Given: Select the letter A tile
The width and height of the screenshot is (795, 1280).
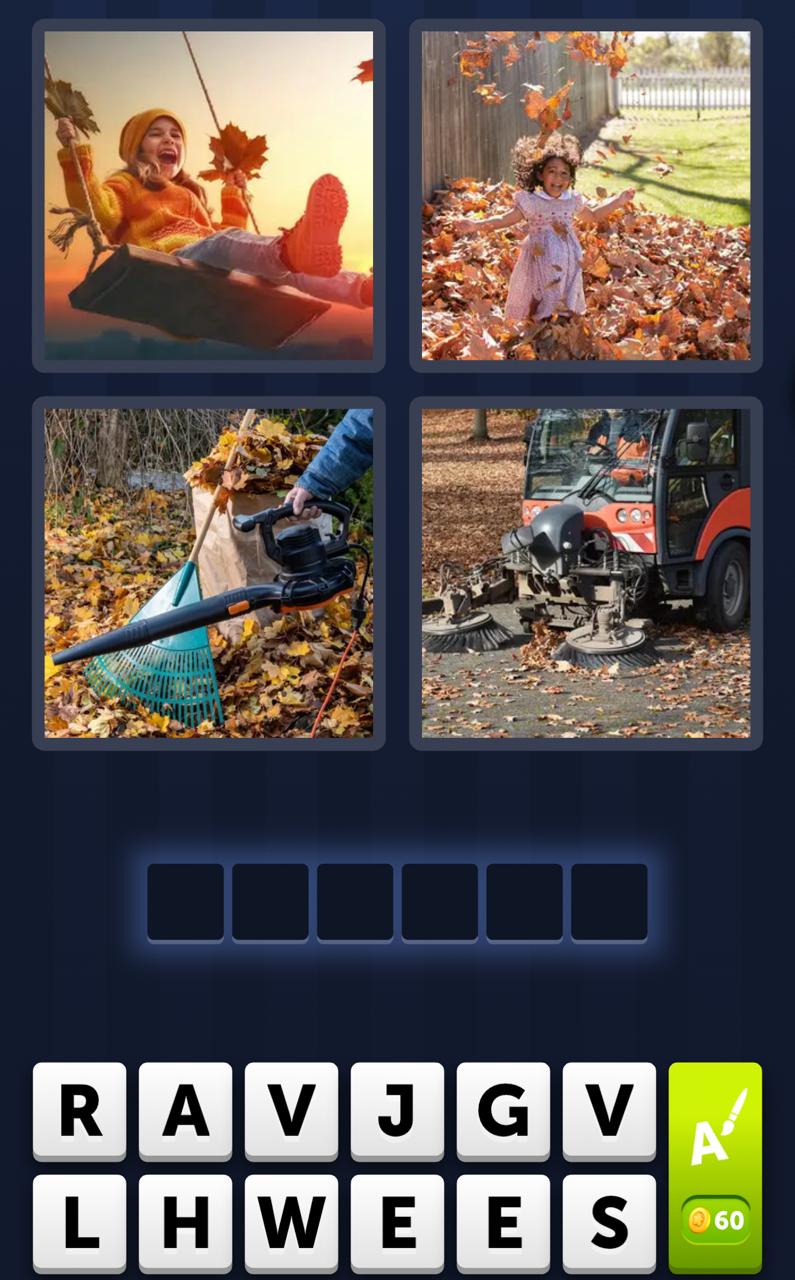Looking at the screenshot, I should [x=186, y=1110].
